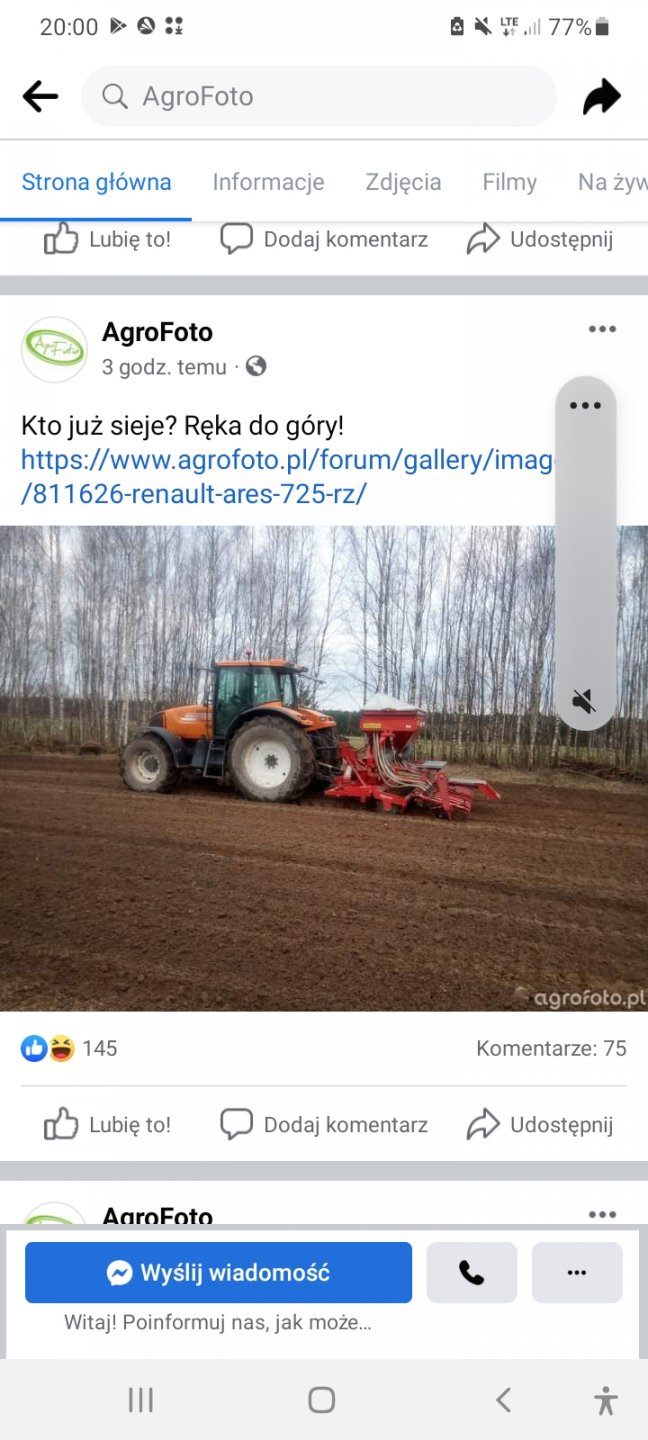Select the Strona główna tab

(x=96, y=182)
